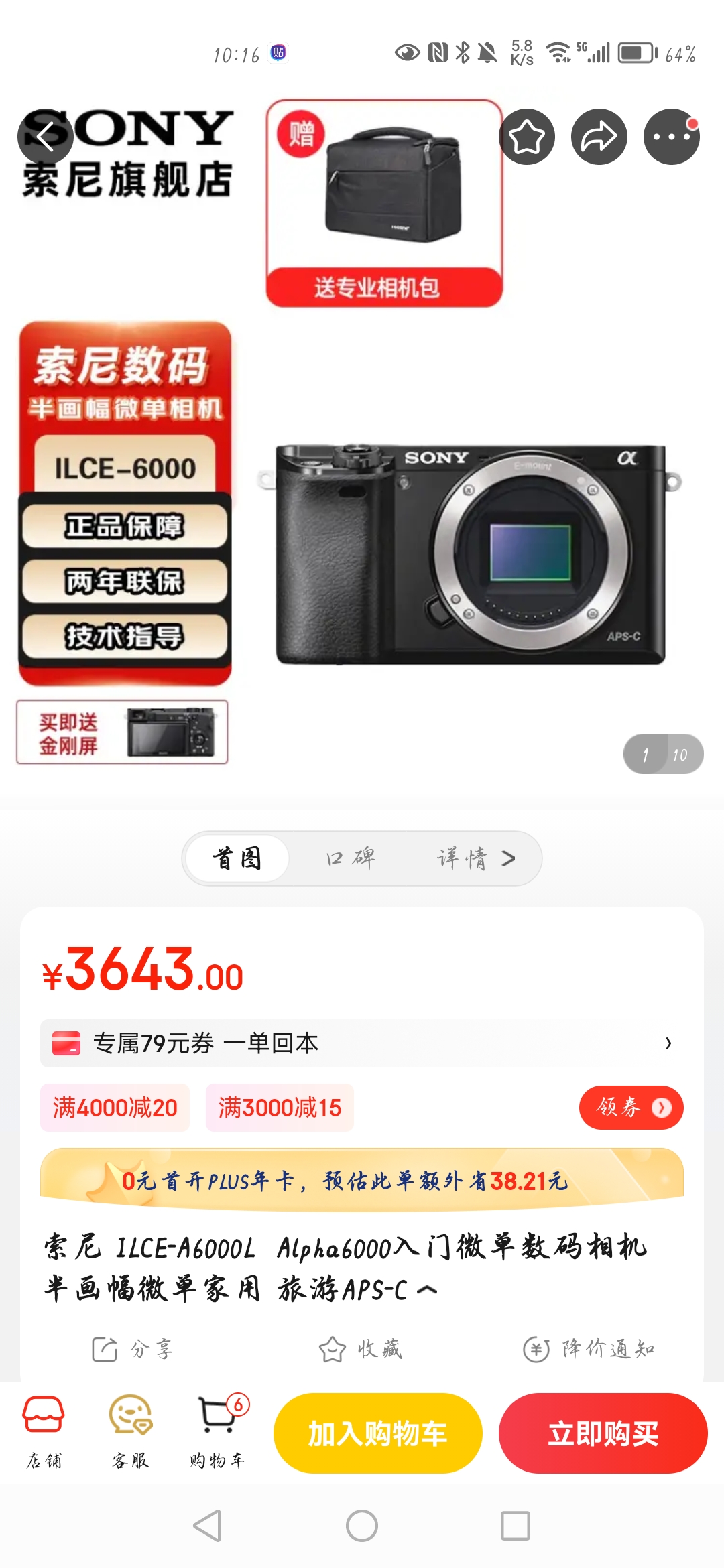Open the 购物车 shopping cart
This screenshot has height=1568, width=724.
(x=217, y=1431)
